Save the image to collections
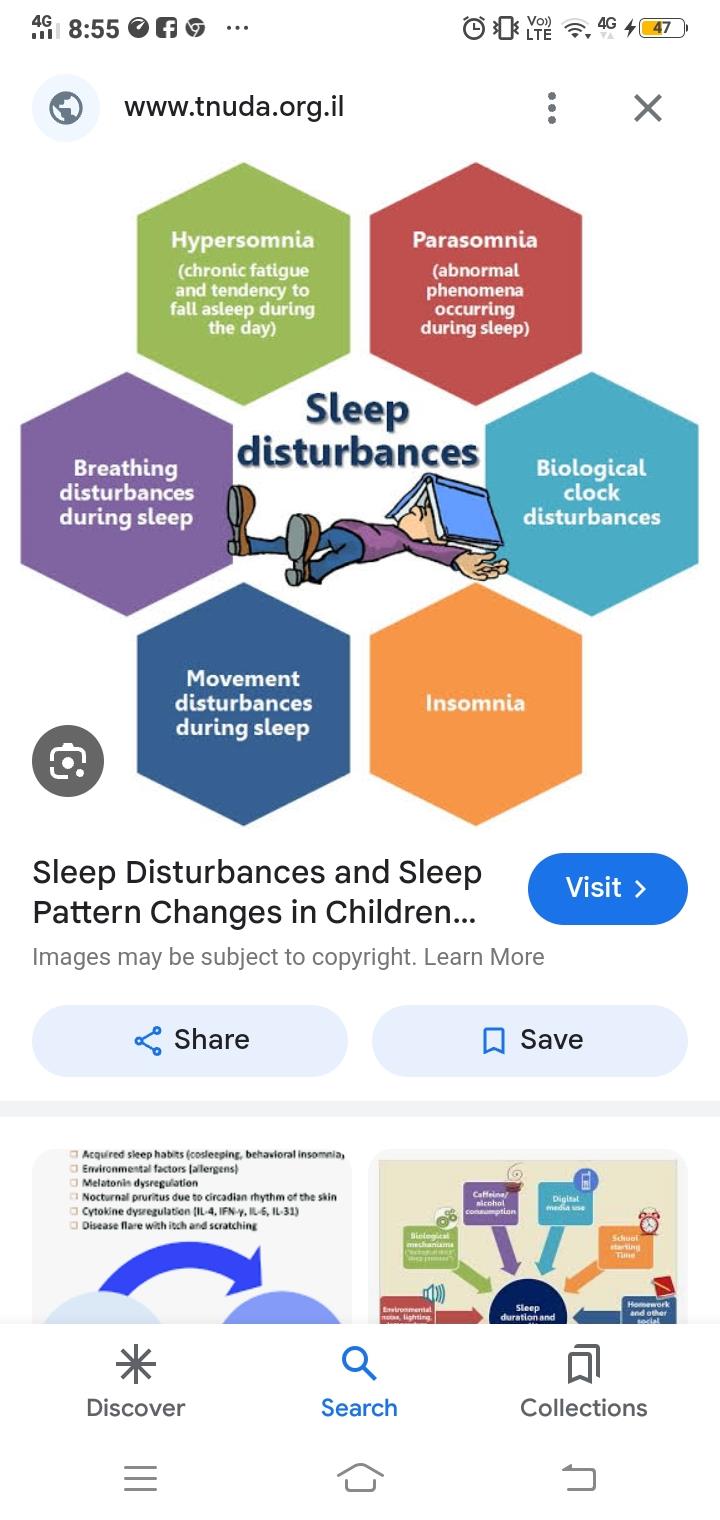 (530, 1040)
